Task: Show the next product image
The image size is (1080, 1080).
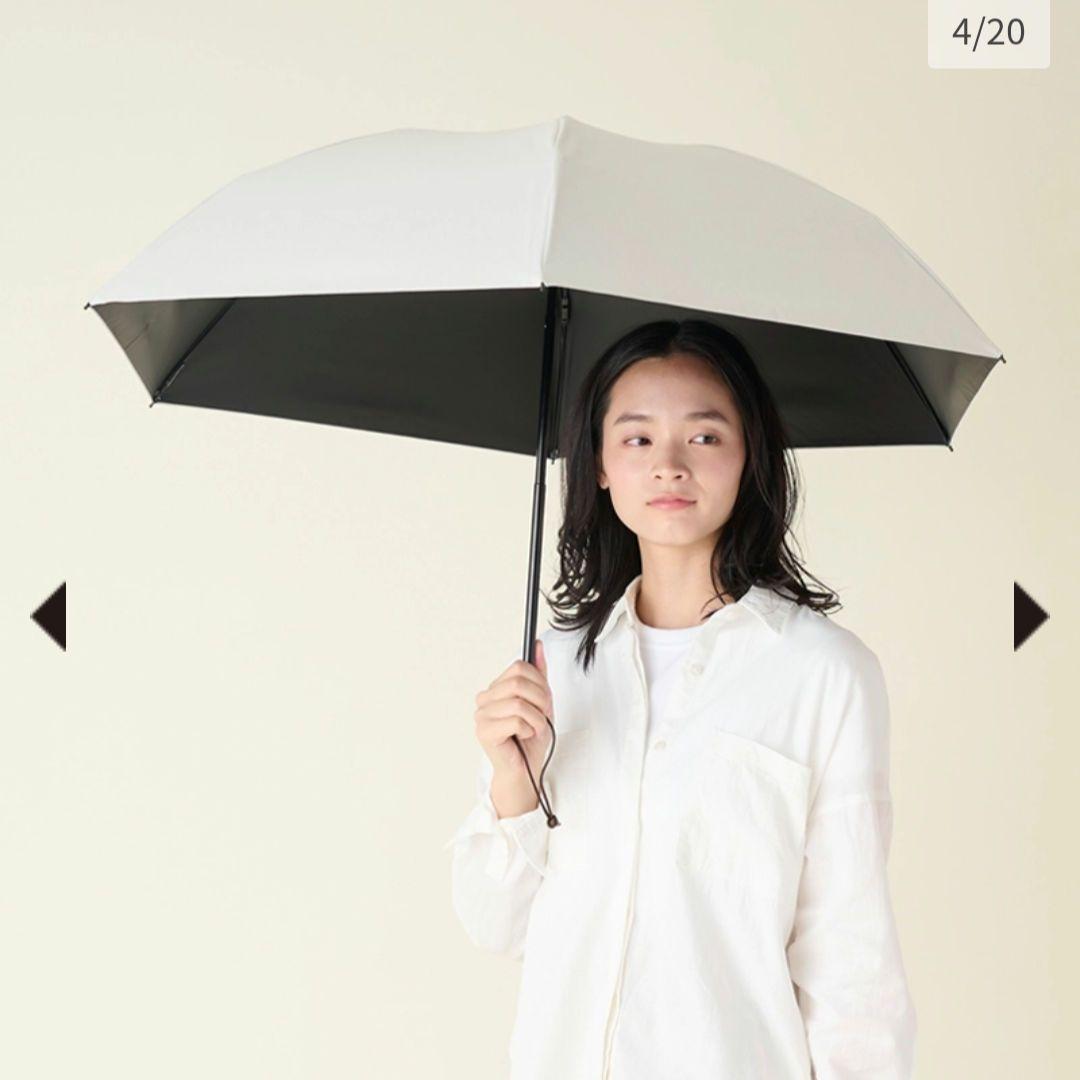Action: pyautogui.click(x=1030, y=616)
